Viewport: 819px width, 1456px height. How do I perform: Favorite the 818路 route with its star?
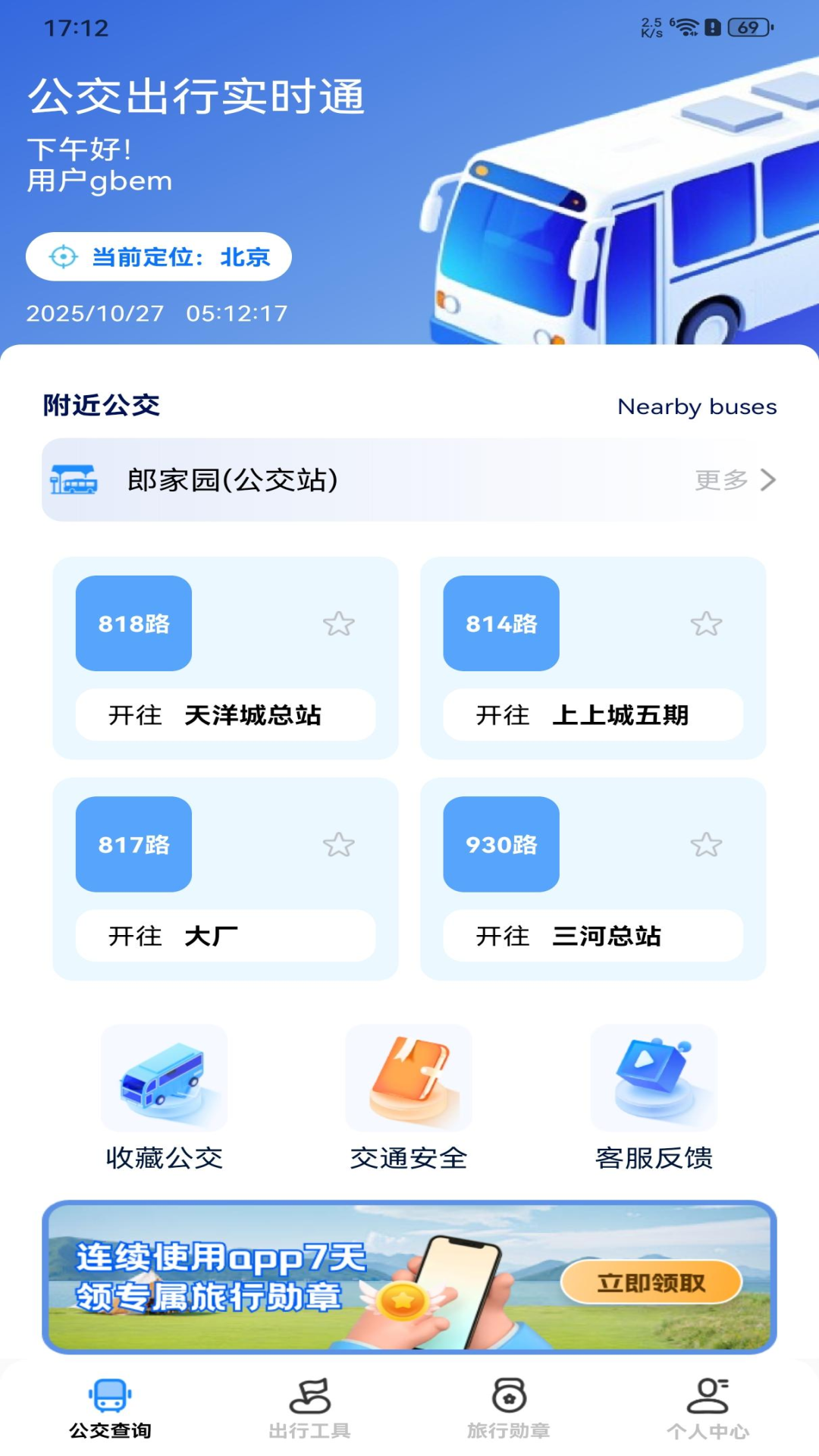(338, 624)
